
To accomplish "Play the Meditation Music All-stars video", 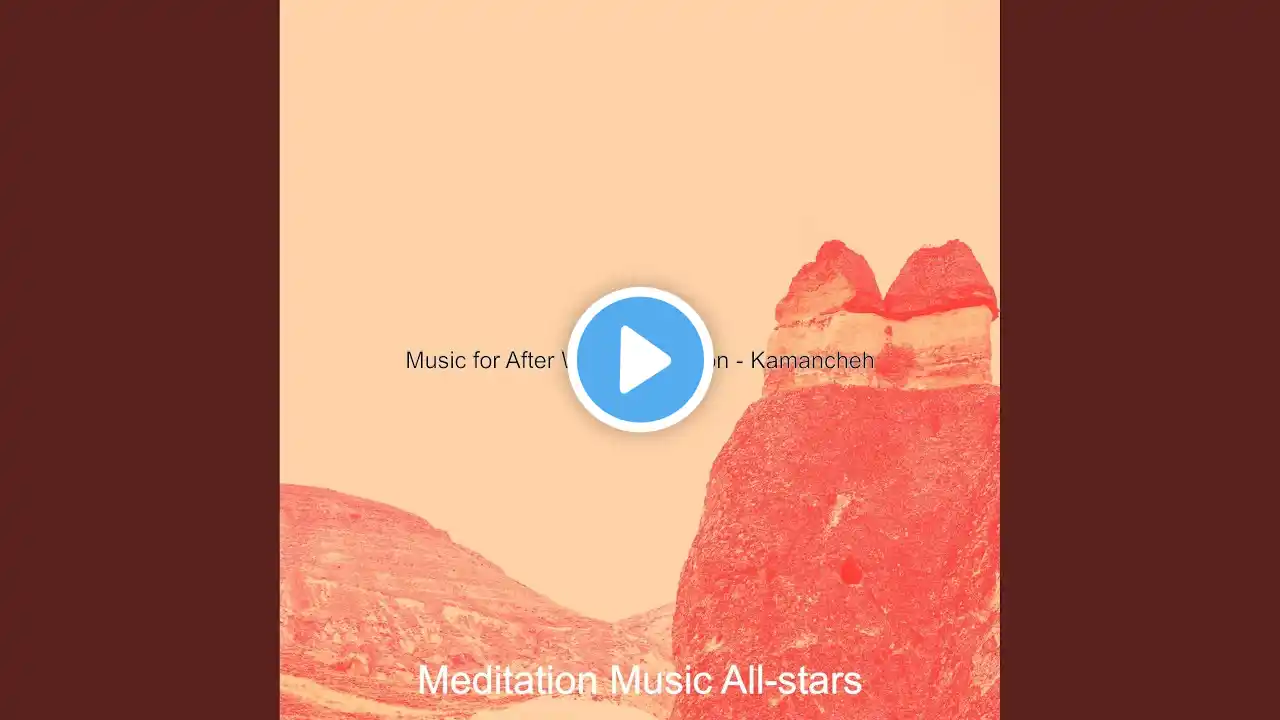I will [x=640, y=359].
